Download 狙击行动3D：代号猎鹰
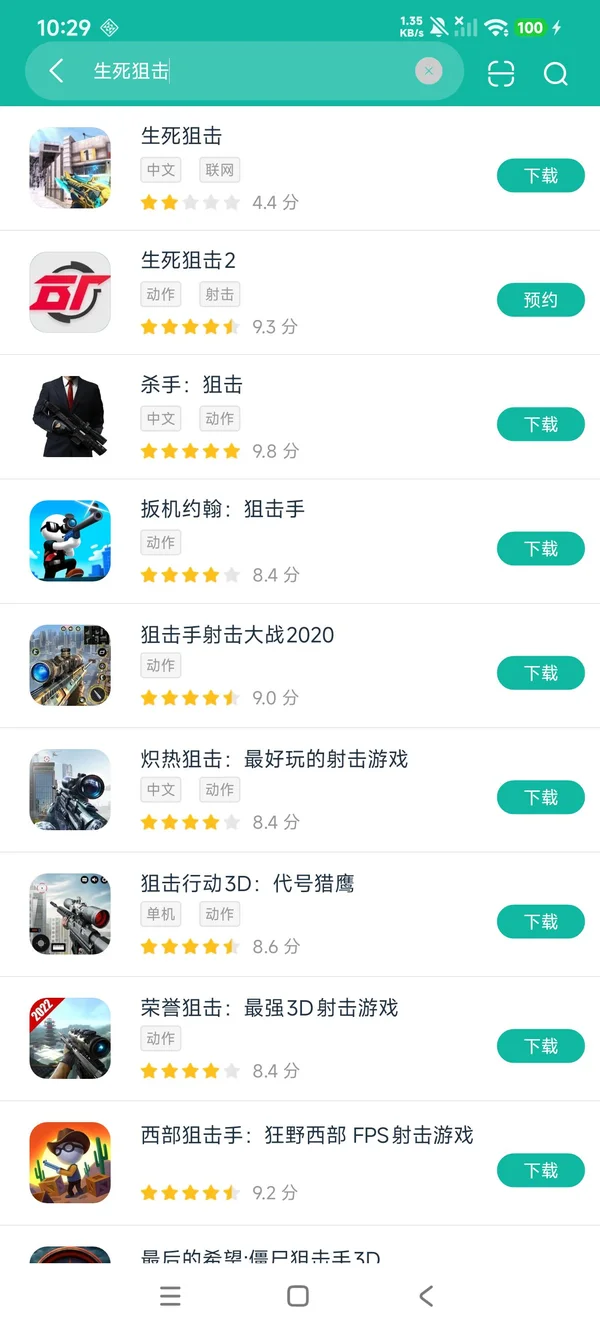The width and height of the screenshot is (600, 1333). 540,922
